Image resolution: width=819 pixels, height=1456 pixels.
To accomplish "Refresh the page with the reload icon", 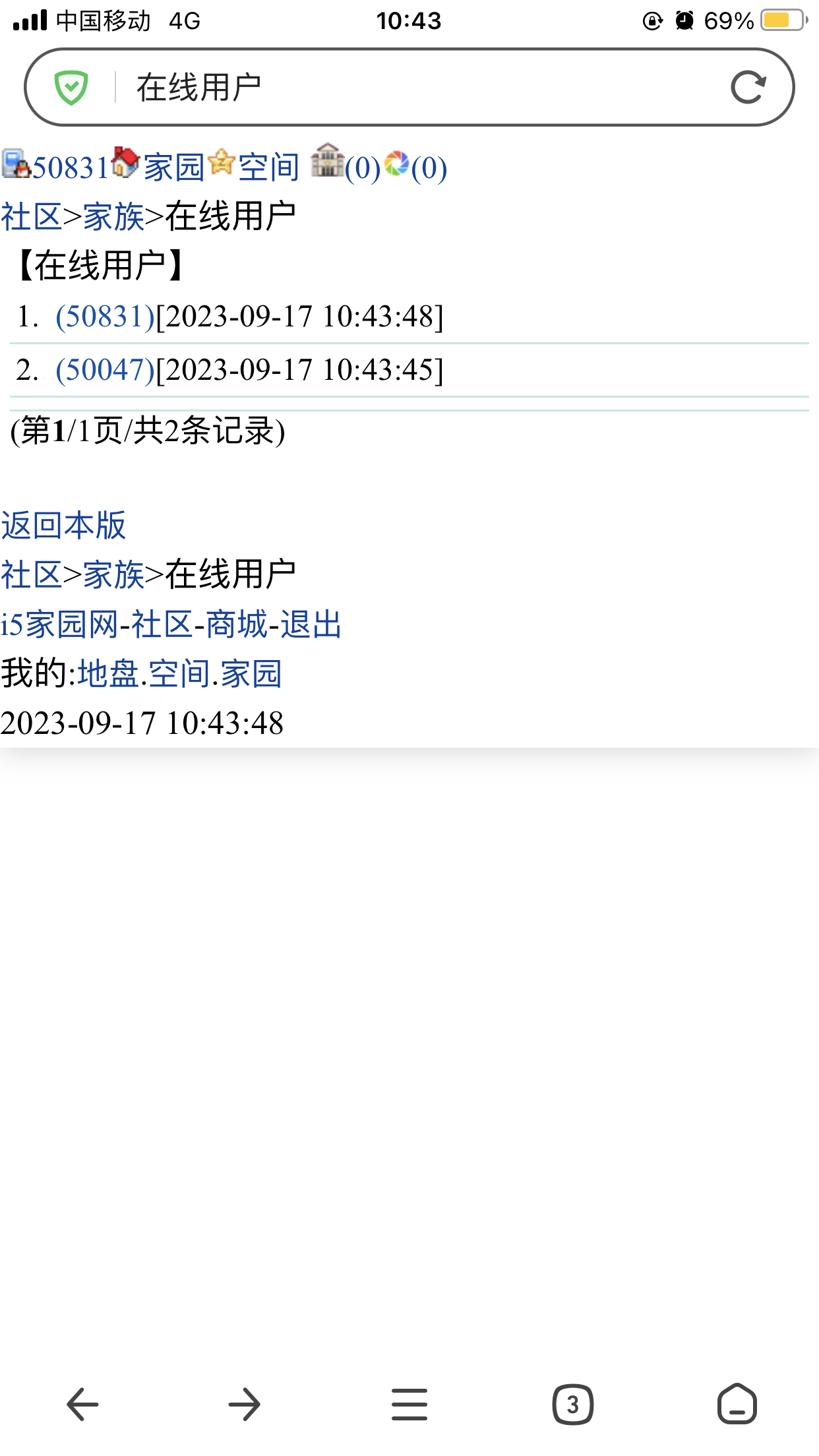I will click(750, 87).
